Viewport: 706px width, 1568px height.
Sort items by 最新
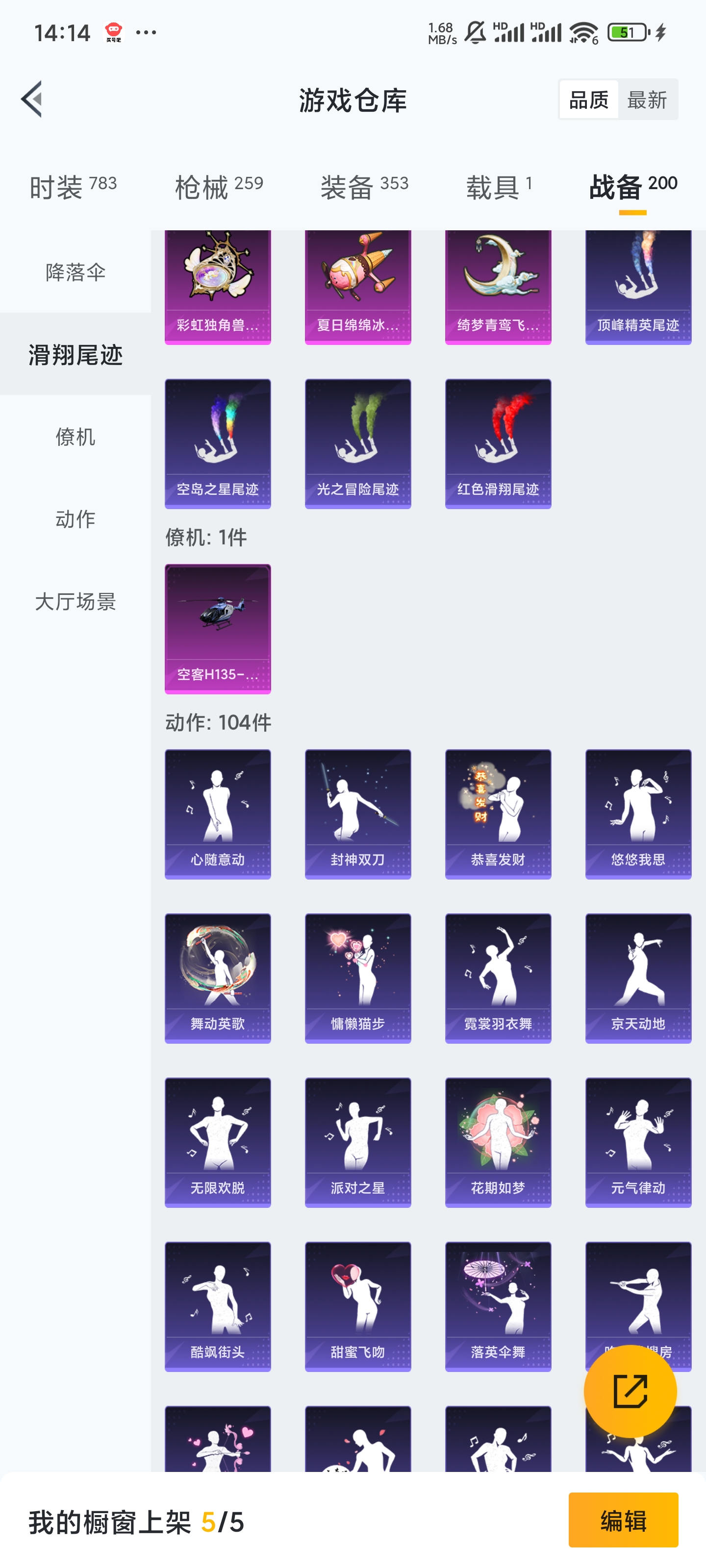647,99
